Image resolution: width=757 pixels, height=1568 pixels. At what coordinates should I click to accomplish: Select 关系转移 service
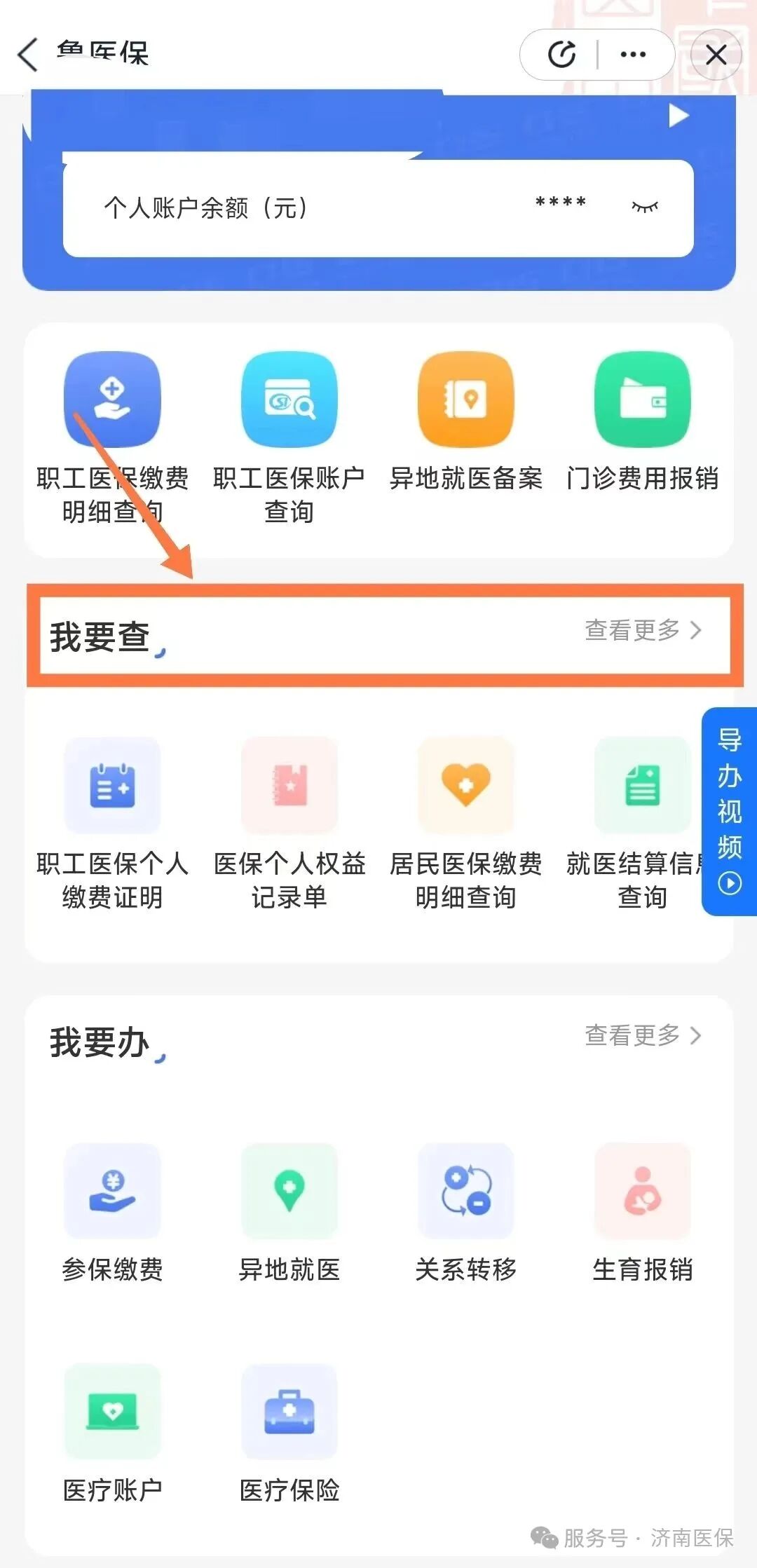(465, 1191)
